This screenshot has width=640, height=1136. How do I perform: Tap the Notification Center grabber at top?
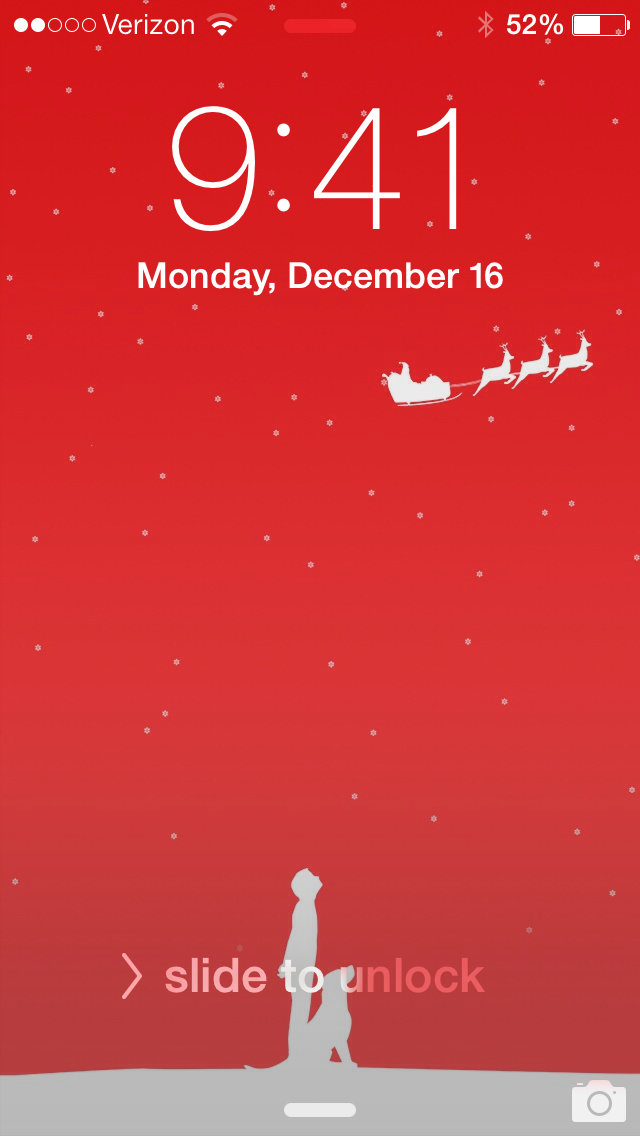(x=320, y=26)
